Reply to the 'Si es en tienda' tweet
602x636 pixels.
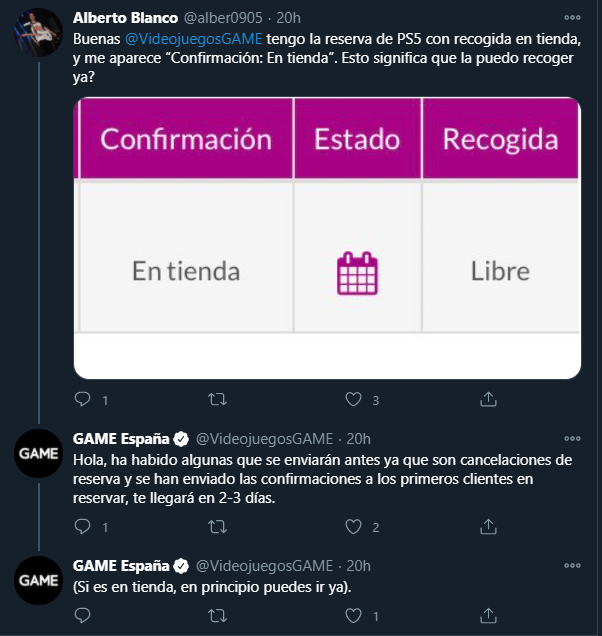click(x=84, y=614)
